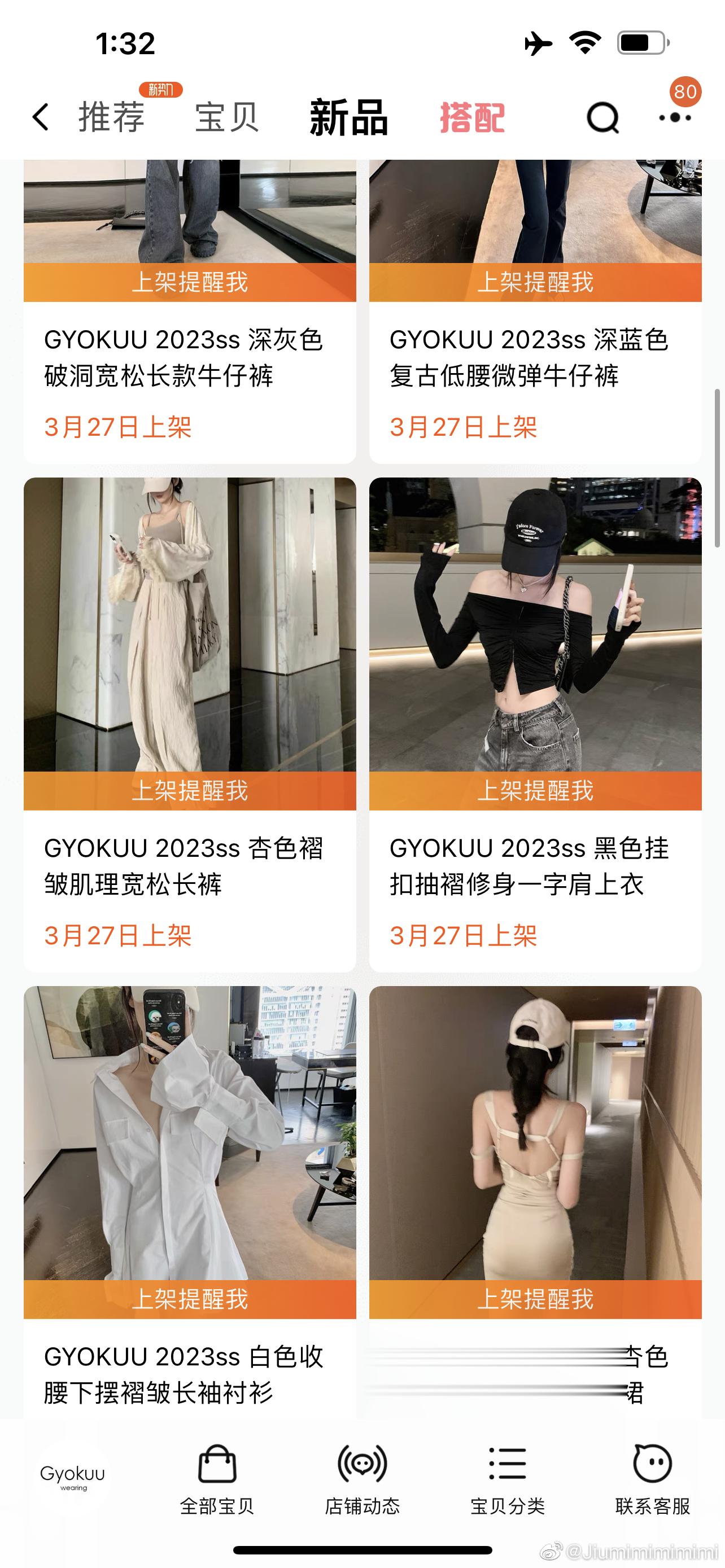Open the Gyokuu shop home
Viewport: 725px width, 1568px height.
[72, 1477]
